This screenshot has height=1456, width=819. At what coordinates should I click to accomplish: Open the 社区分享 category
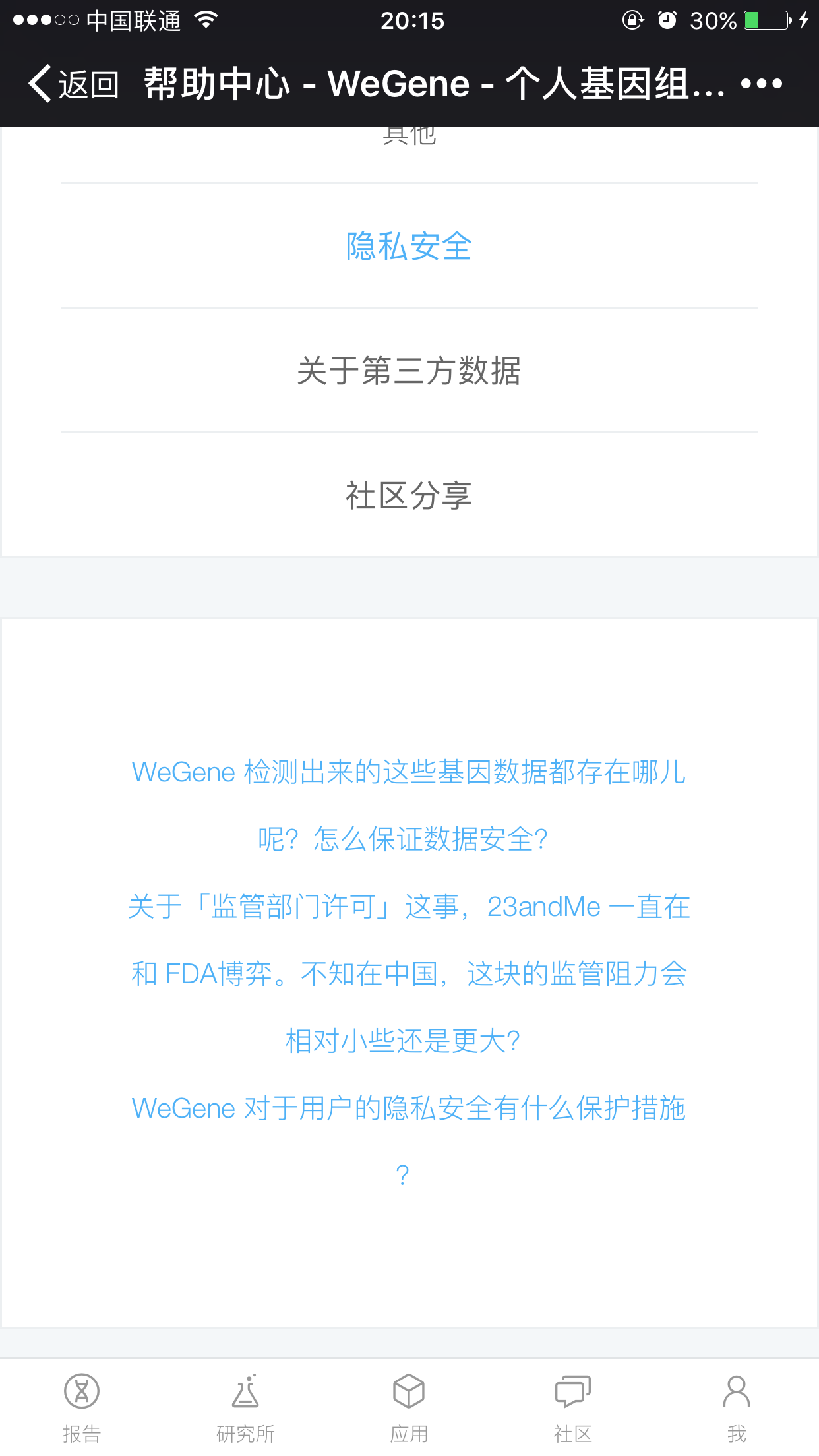pyautogui.click(x=409, y=495)
